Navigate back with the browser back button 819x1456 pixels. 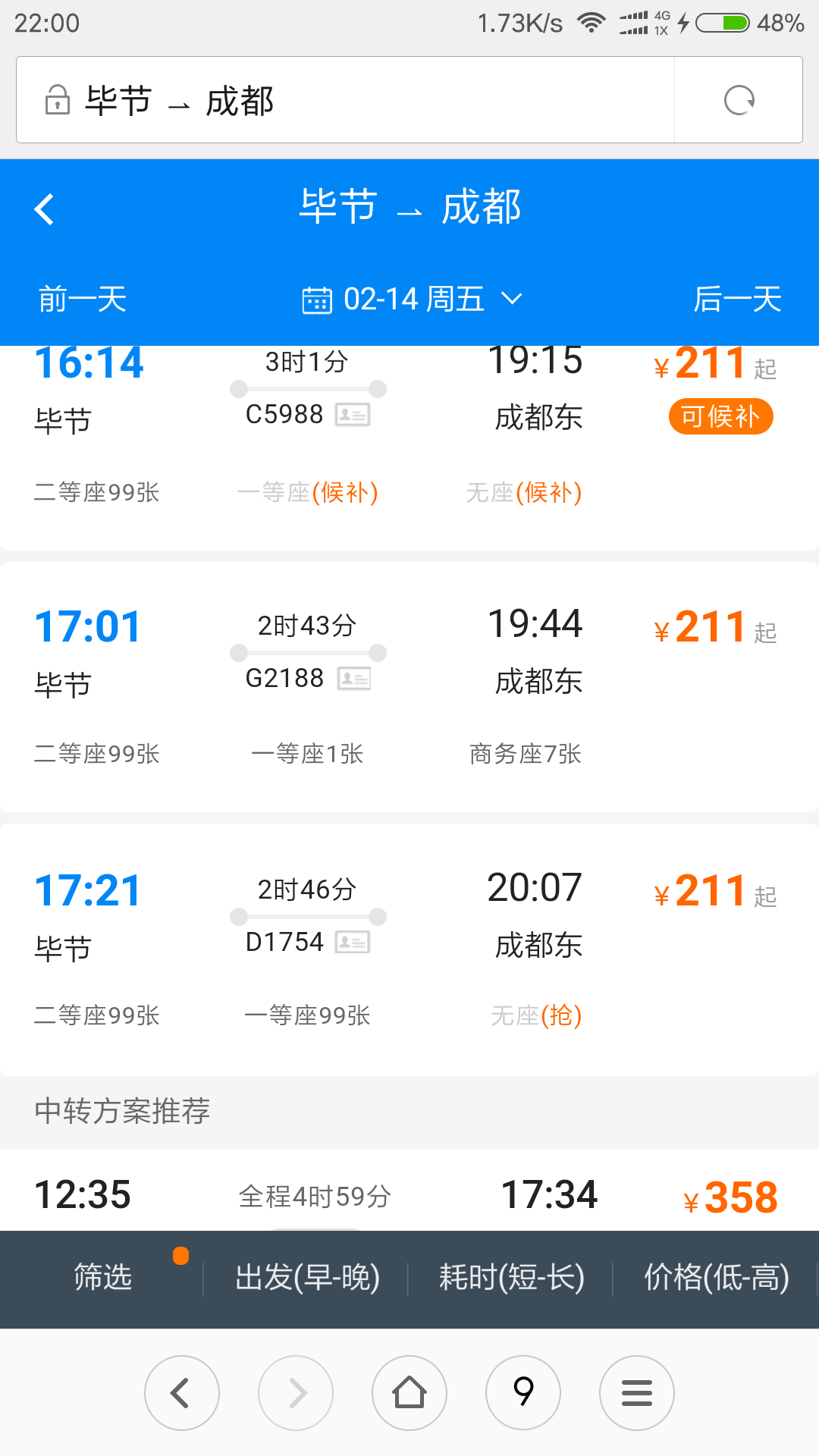(x=182, y=1393)
